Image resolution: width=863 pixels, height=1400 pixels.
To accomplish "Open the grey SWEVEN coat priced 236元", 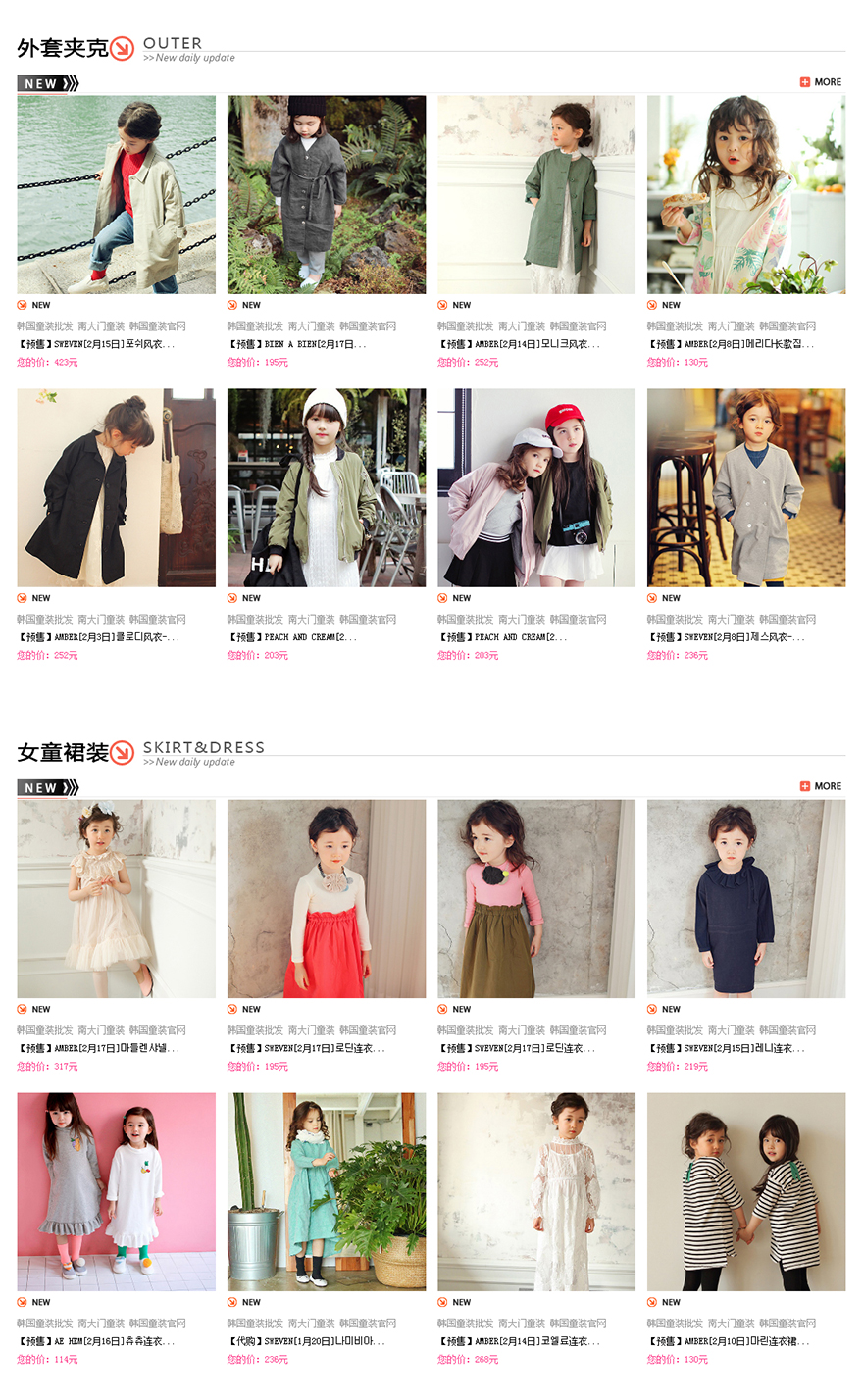I will point(746,487).
